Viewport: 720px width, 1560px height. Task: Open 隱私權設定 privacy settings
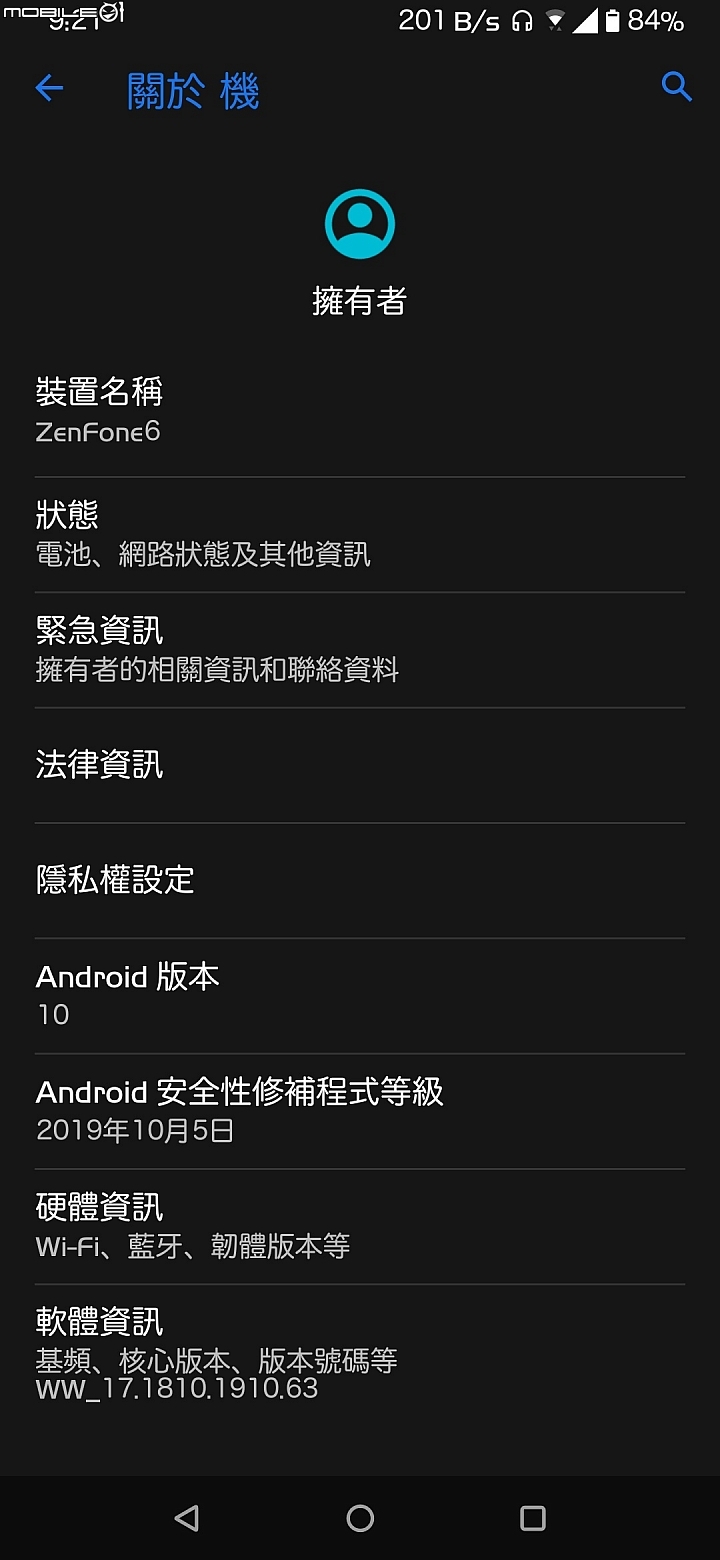360,880
